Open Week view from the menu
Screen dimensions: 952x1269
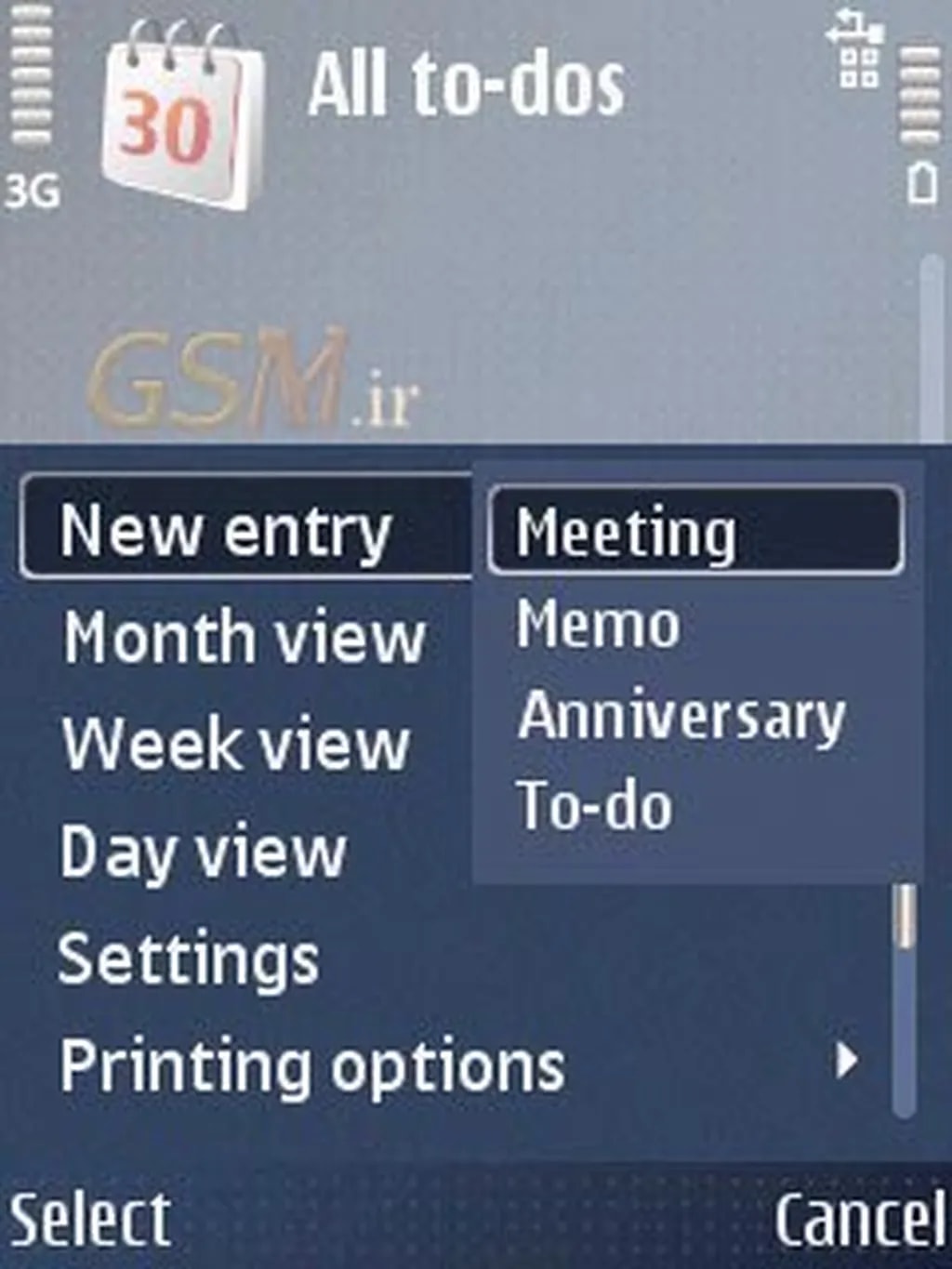tap(236, 745)
